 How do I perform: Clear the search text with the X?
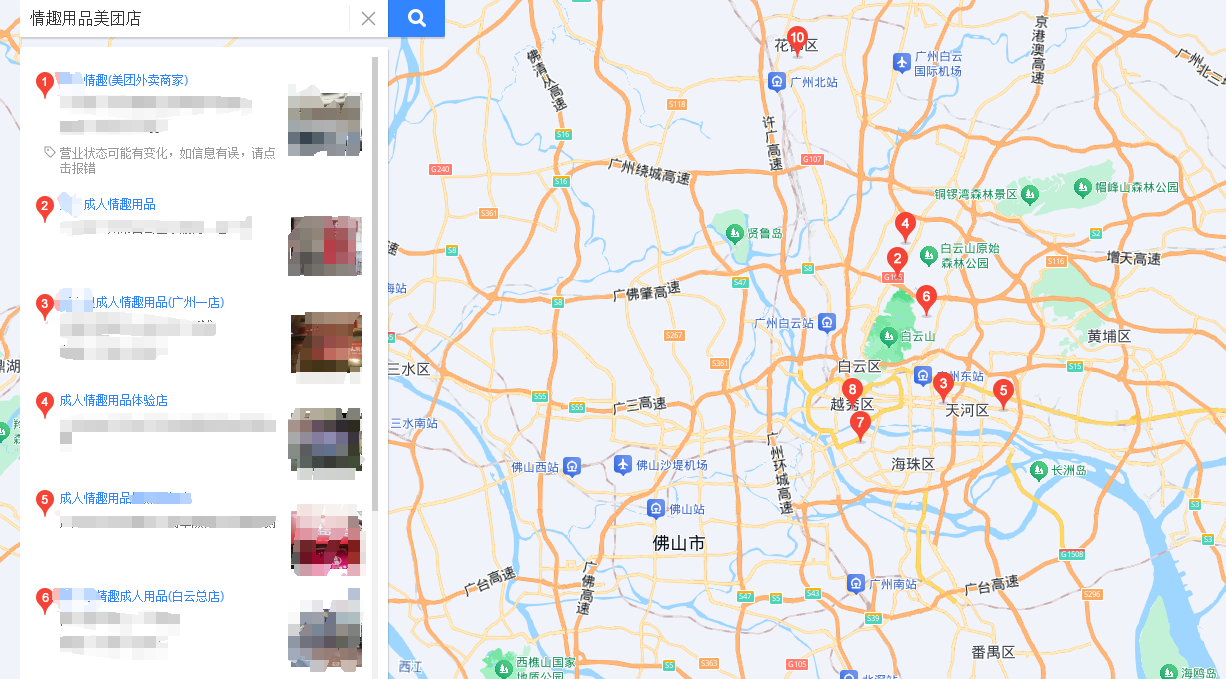point(368,18)
